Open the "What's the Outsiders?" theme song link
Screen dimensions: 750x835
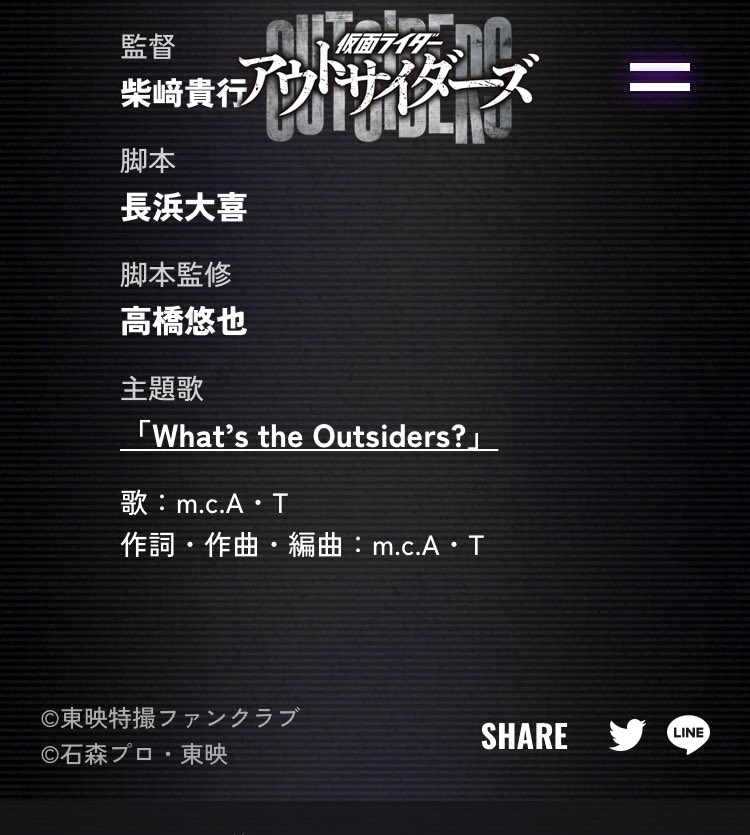click(x=309, y=437)
